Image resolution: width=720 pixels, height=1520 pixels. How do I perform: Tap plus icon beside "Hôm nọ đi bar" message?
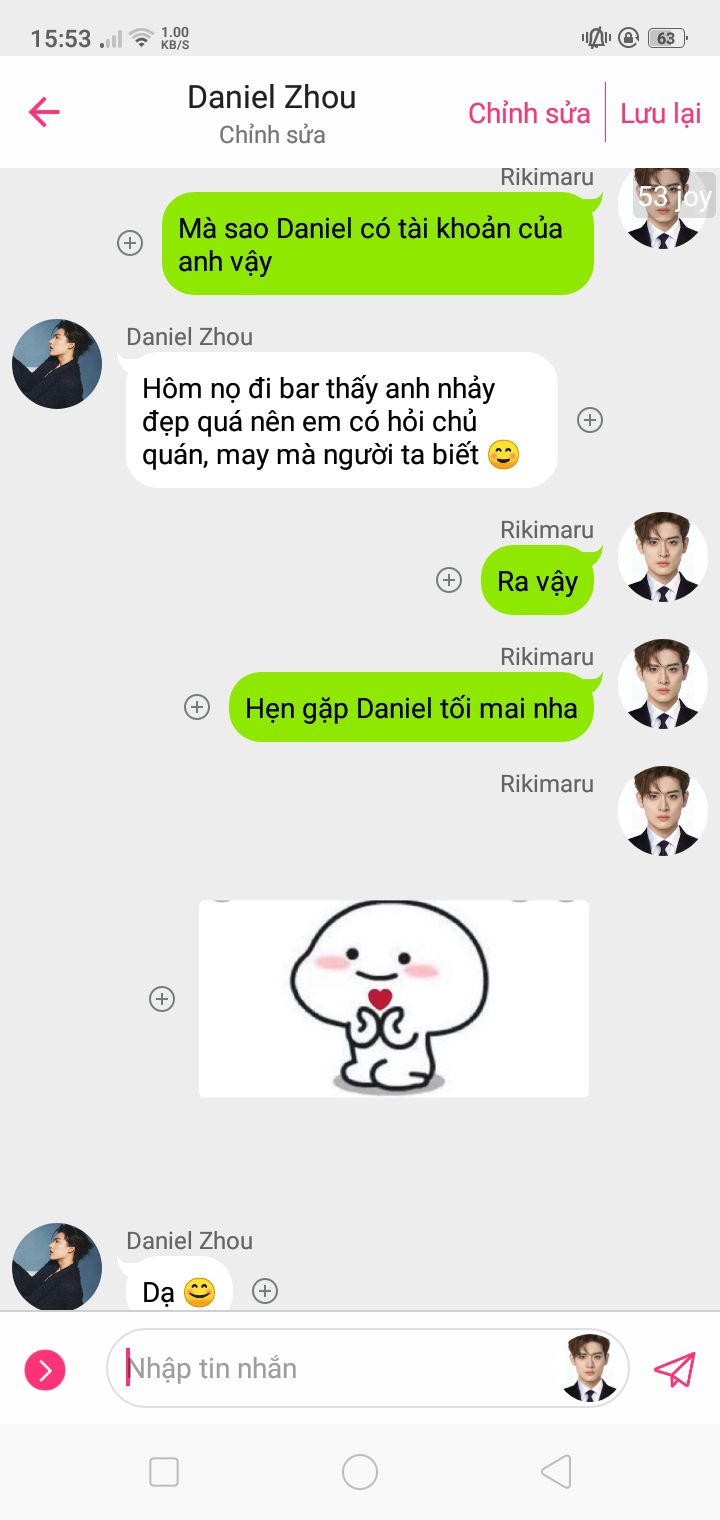tap(590, 420)
